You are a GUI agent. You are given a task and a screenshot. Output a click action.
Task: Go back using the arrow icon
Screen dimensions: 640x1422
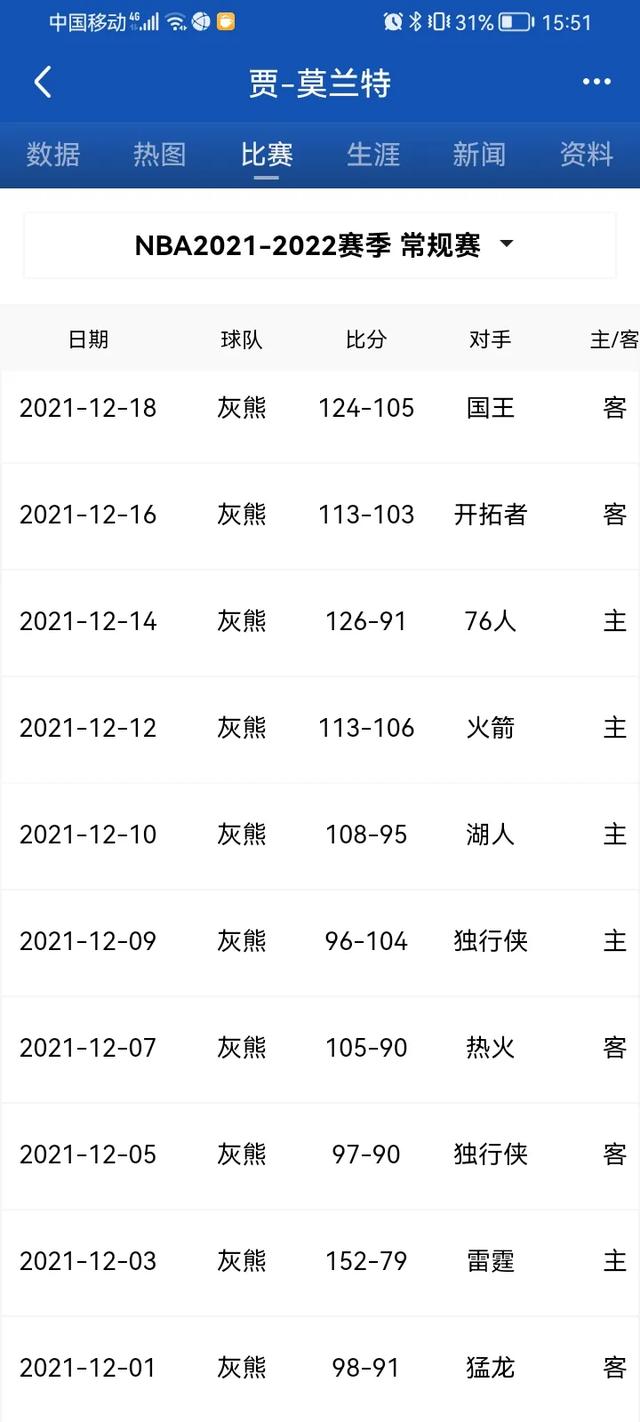[x=43, y=82]
